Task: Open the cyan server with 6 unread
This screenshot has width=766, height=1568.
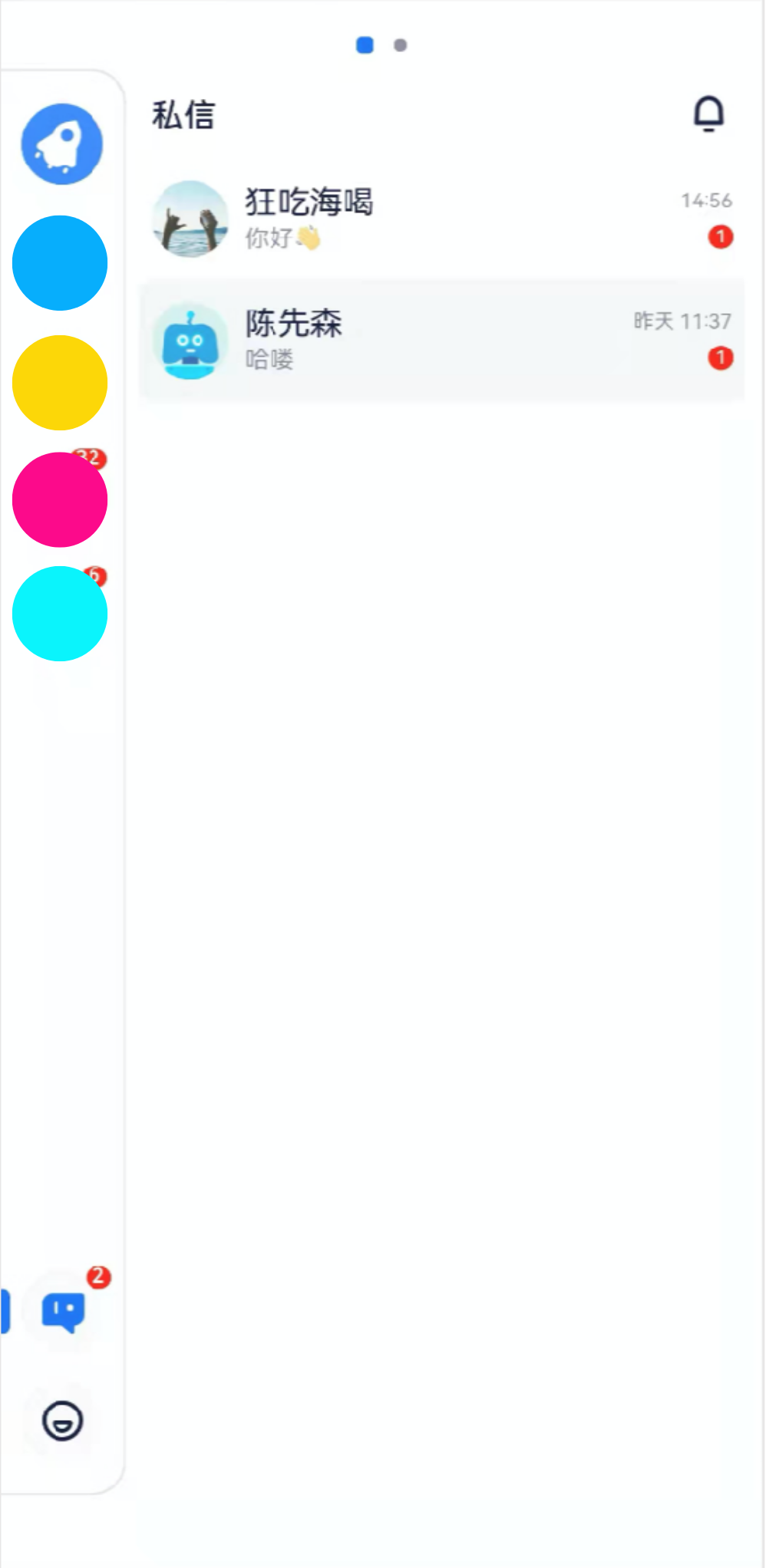Action: [x=60, y=614]
